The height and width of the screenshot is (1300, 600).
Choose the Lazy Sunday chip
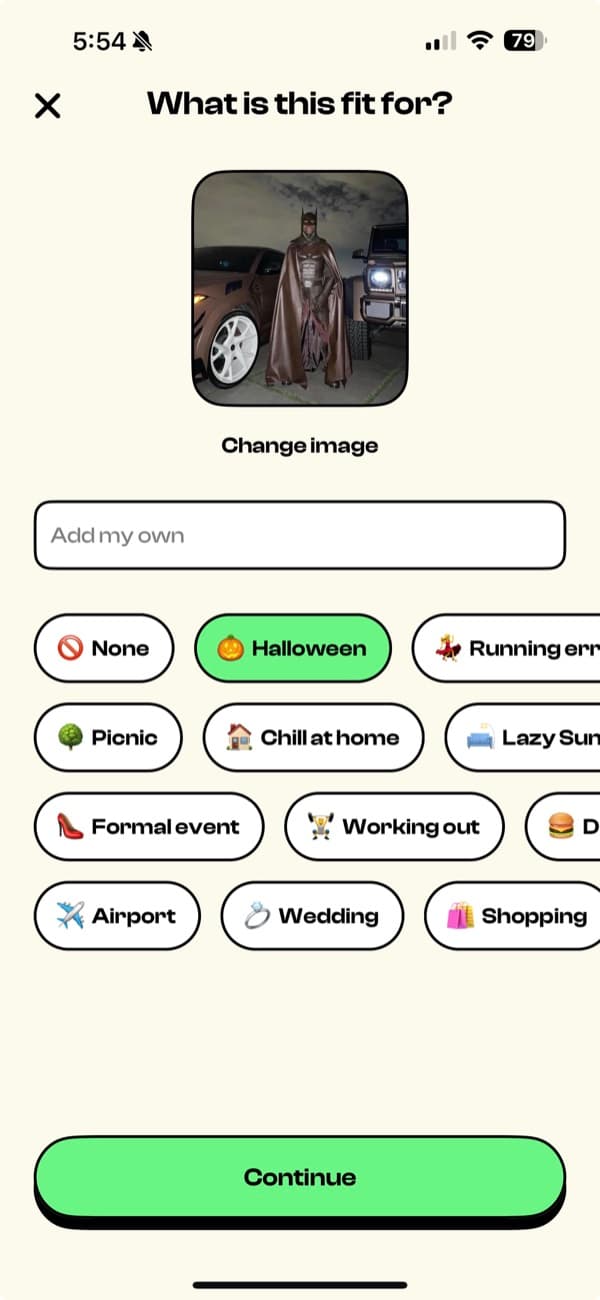pyautogui.click(x=523, y=737)
